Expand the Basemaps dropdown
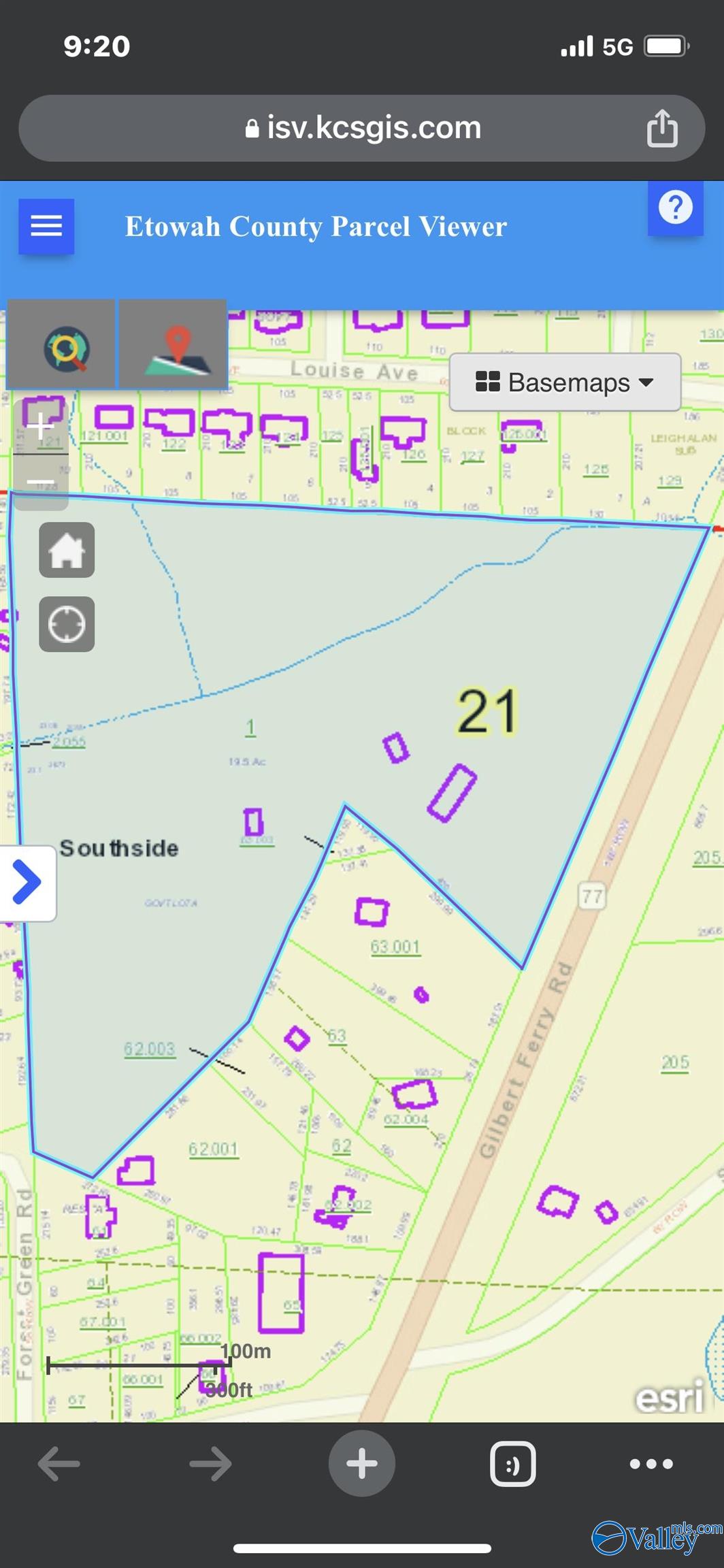The width and height of the screenshot is (724, 1568). pyautogui.click(x=564, y=382)
